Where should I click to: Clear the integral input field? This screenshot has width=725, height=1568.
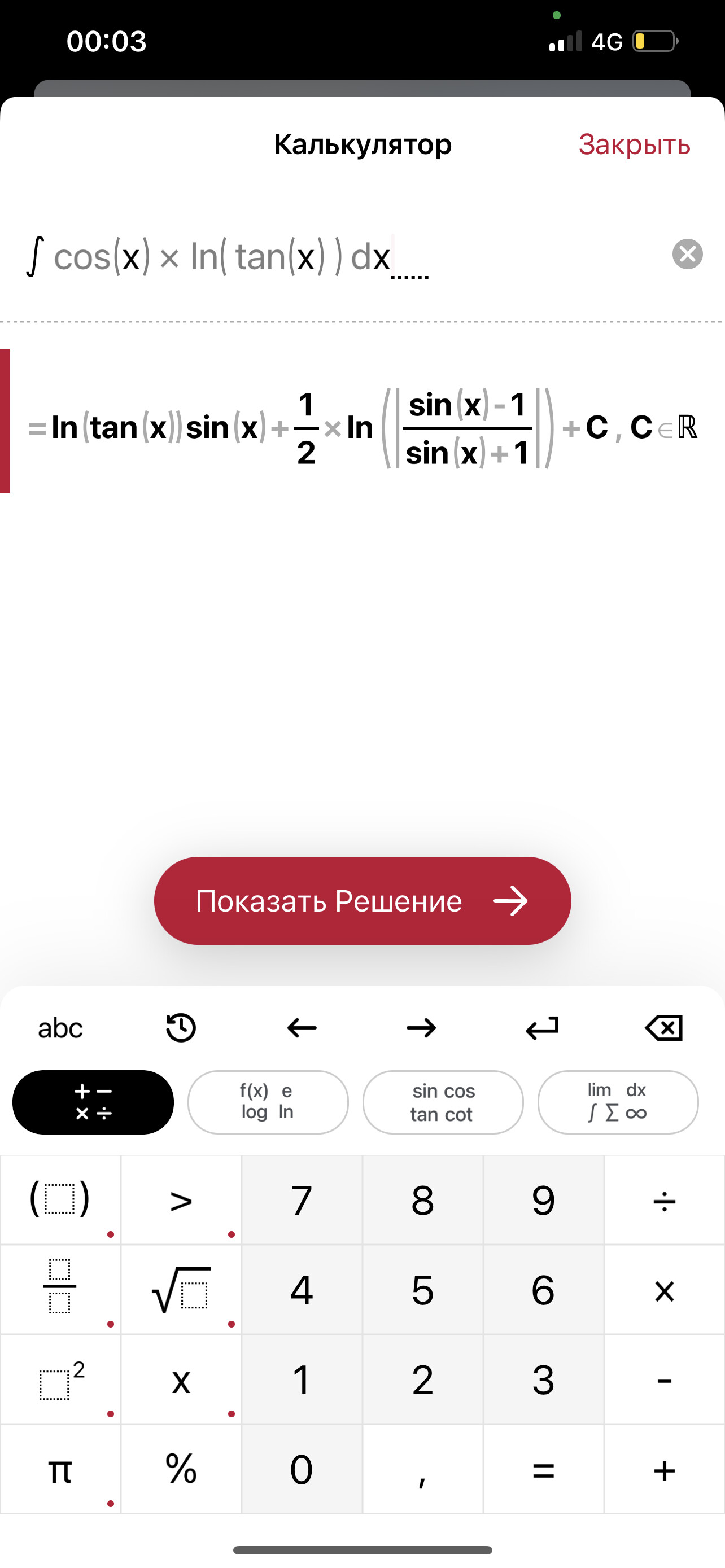687,254
